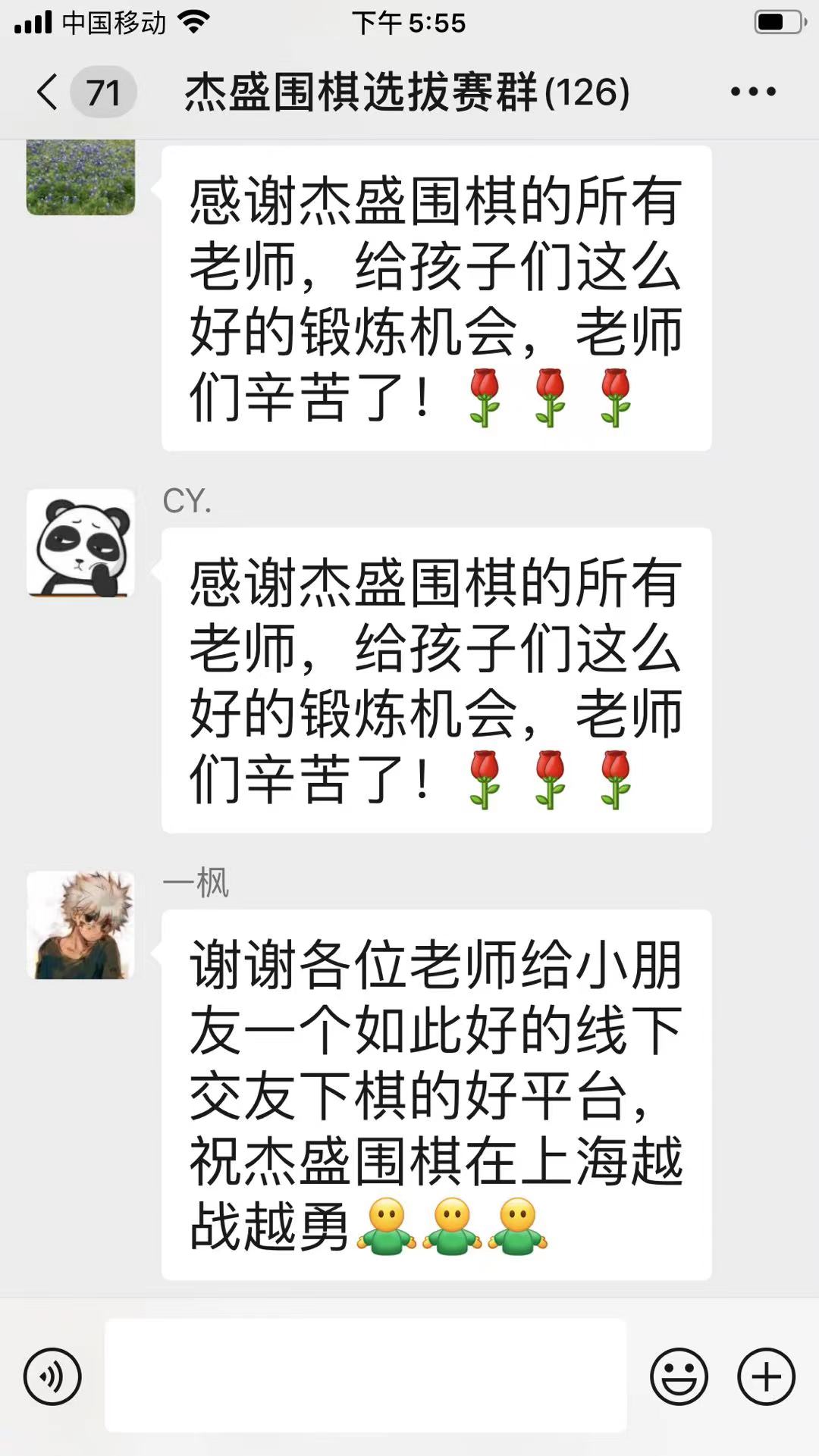The width and height of the screenshot is (819, 1456).
Task: Tap the message text field
Action: coord(366,1375)
